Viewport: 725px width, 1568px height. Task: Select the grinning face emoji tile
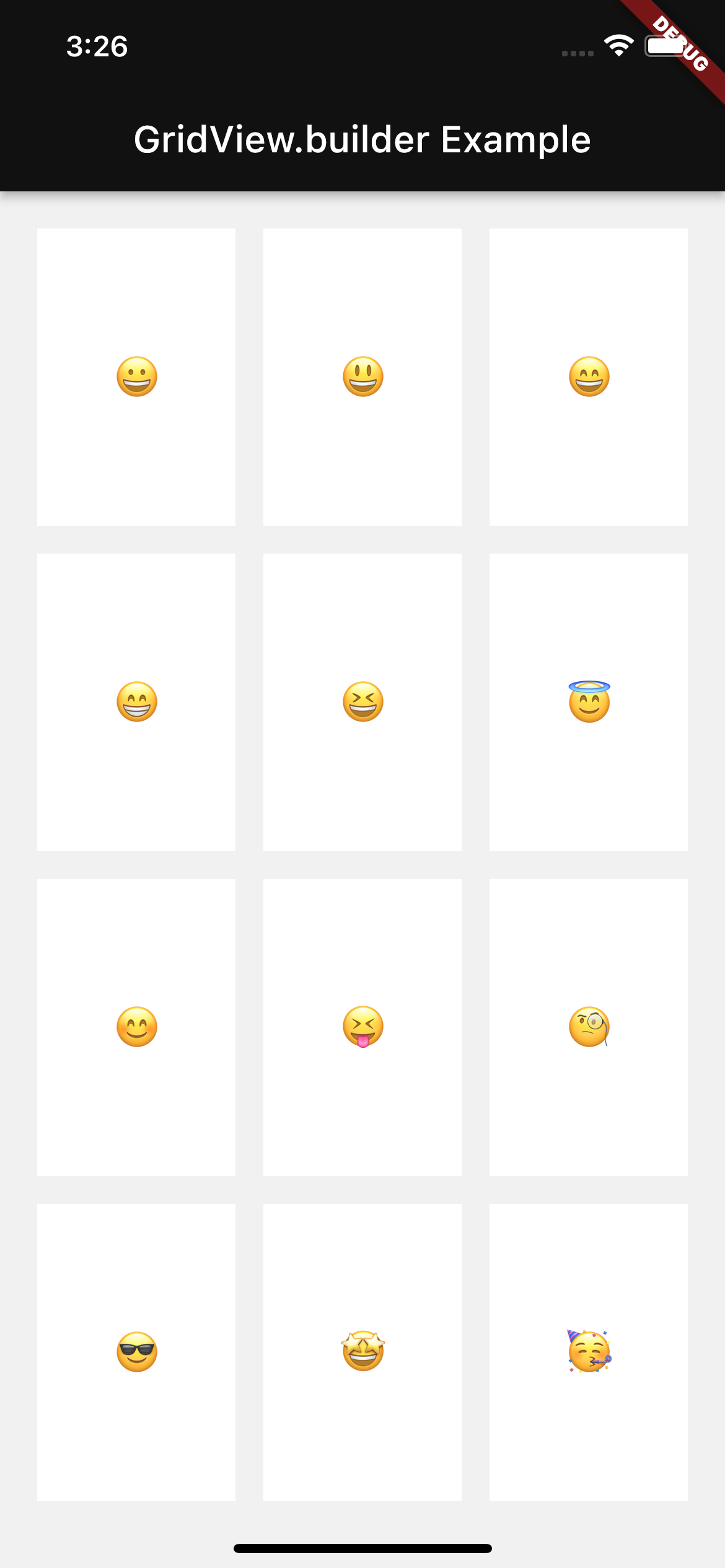tap(136, 376)
